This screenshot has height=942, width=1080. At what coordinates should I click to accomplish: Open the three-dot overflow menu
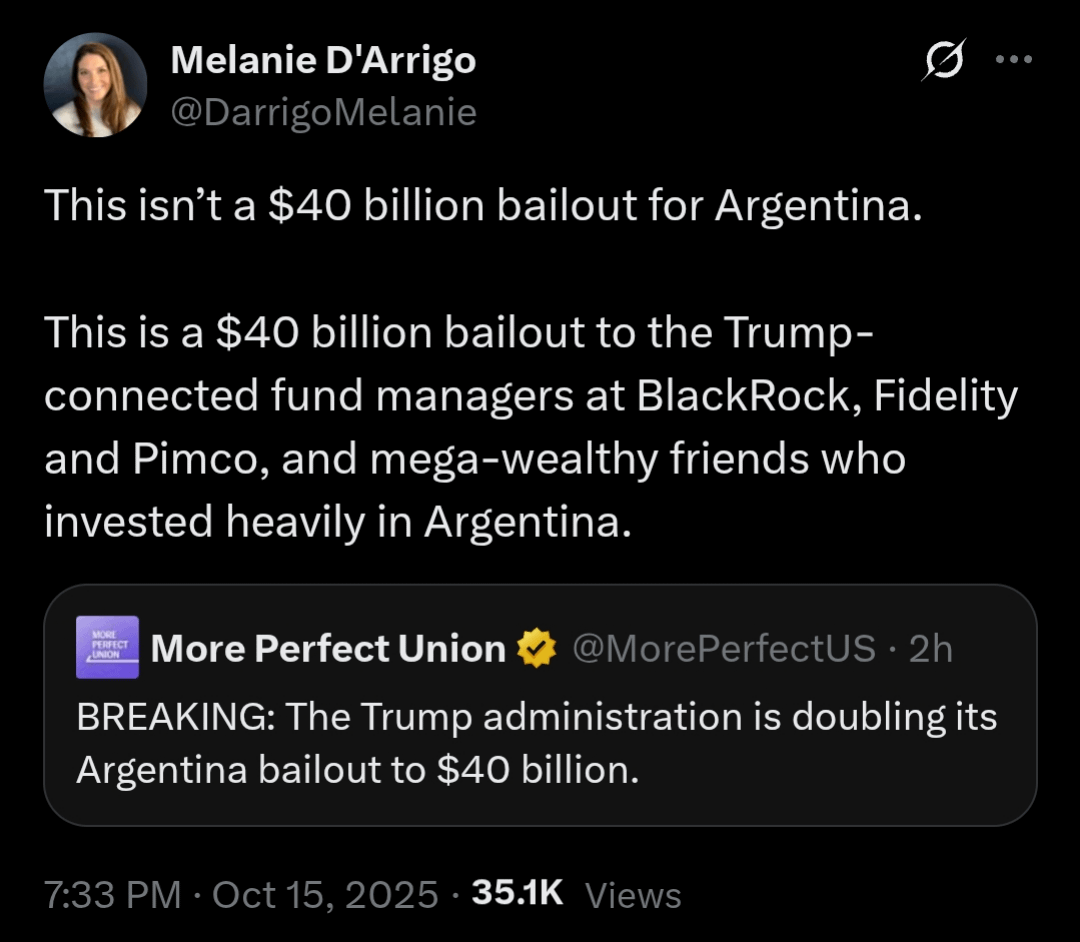pos(1014,60)
